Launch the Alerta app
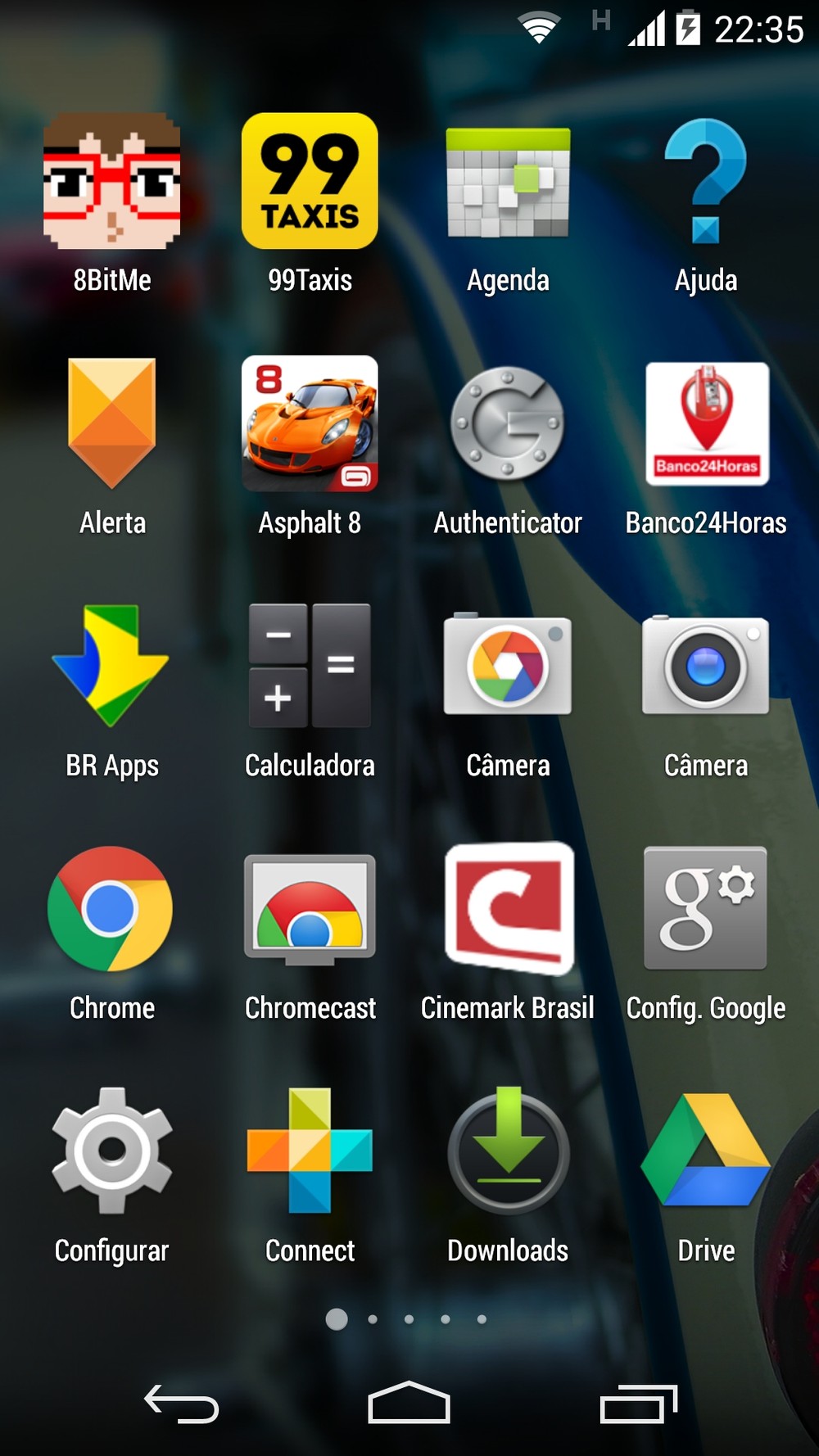 112,423
